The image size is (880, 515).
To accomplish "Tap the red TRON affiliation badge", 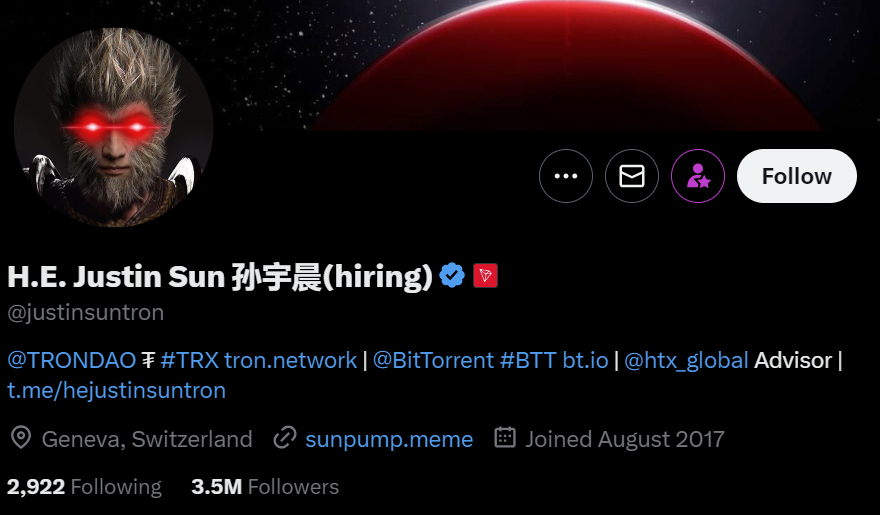I will pos(485,276).
